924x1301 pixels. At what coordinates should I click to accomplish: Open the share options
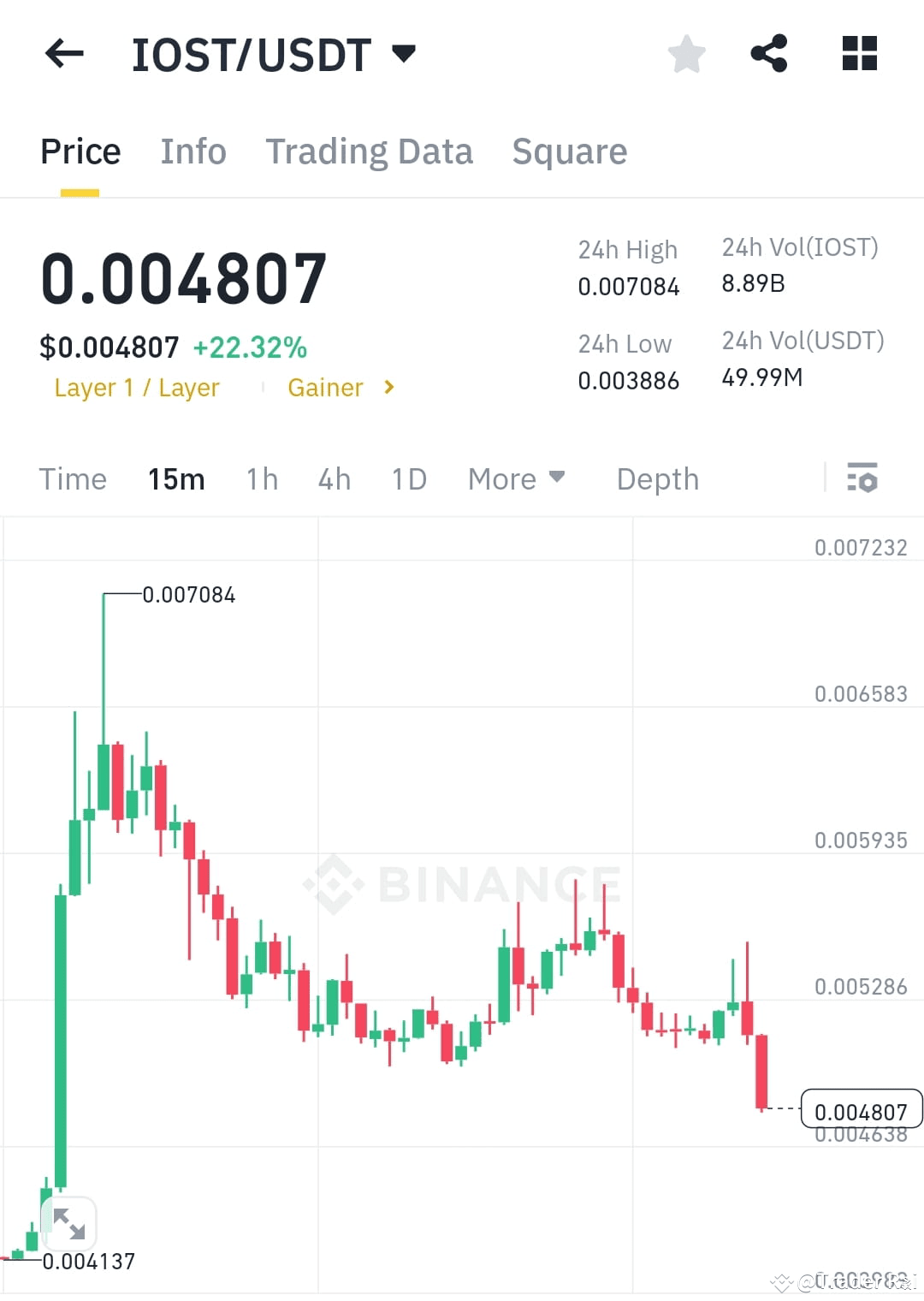pos(769,53)
